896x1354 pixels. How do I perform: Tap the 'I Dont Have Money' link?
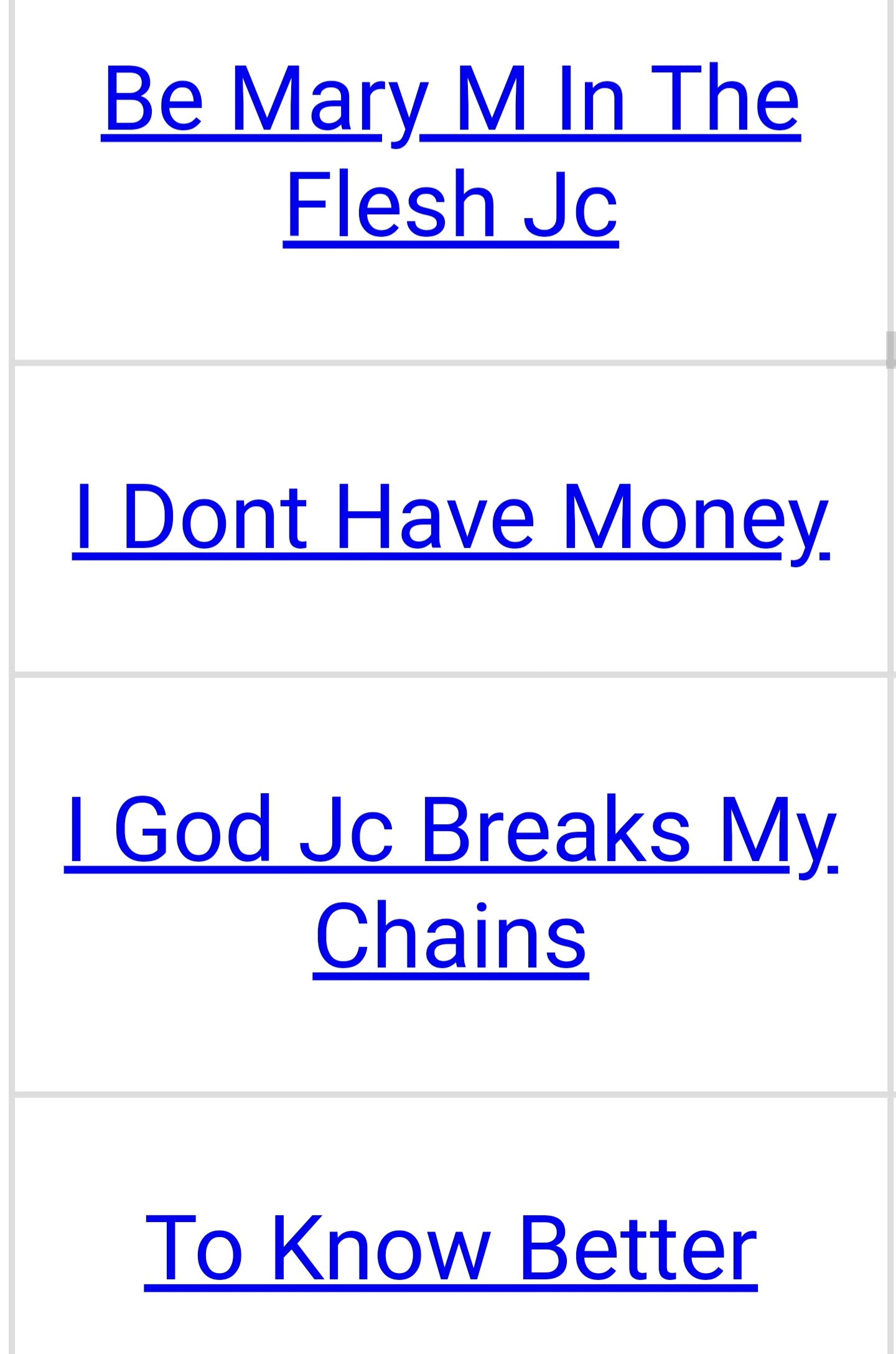pos(450,518)
